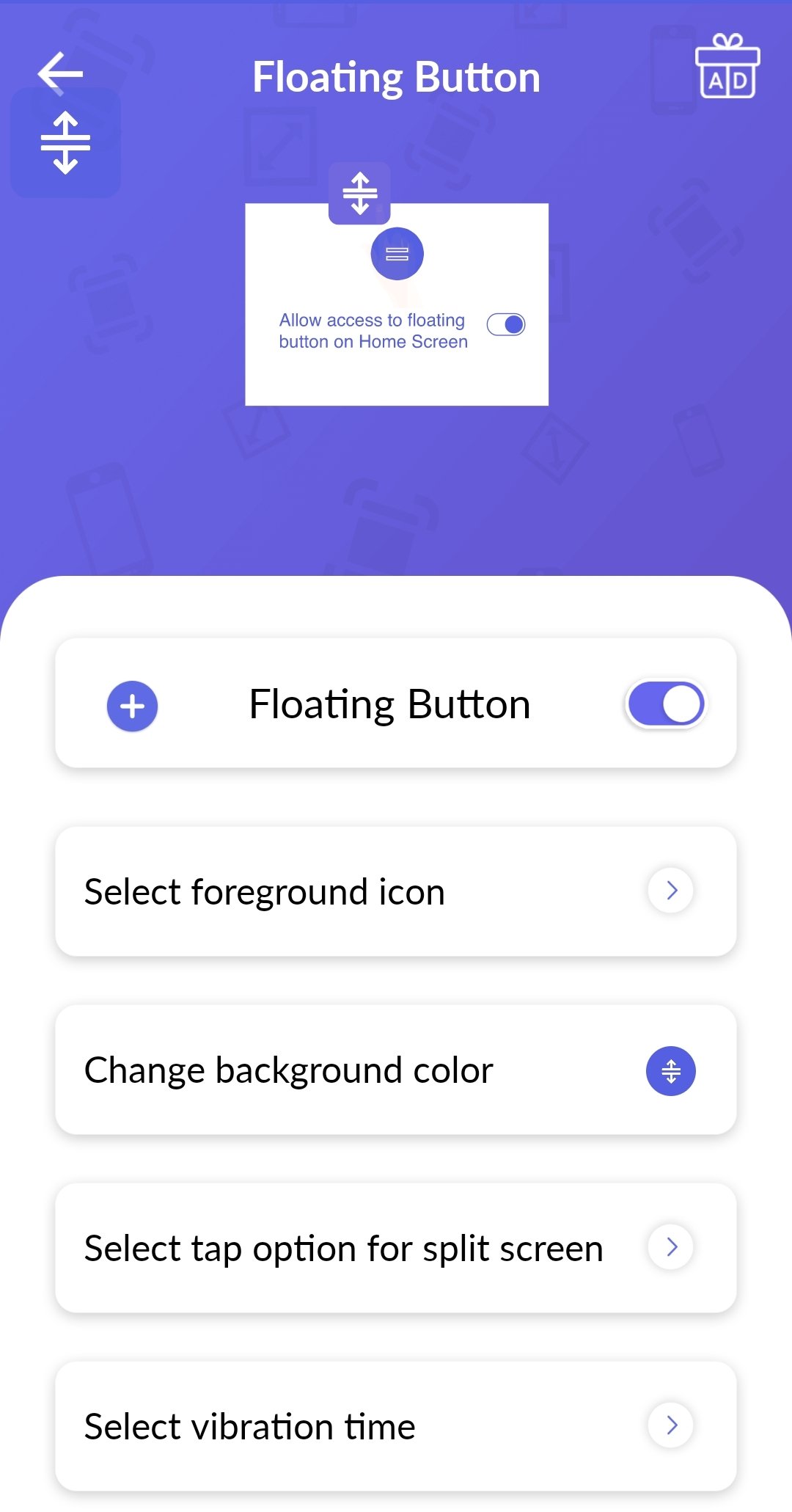Open Select vibration time
Screen dimensions: 792x1512
pyautogui.click(x=396, y=1426)
